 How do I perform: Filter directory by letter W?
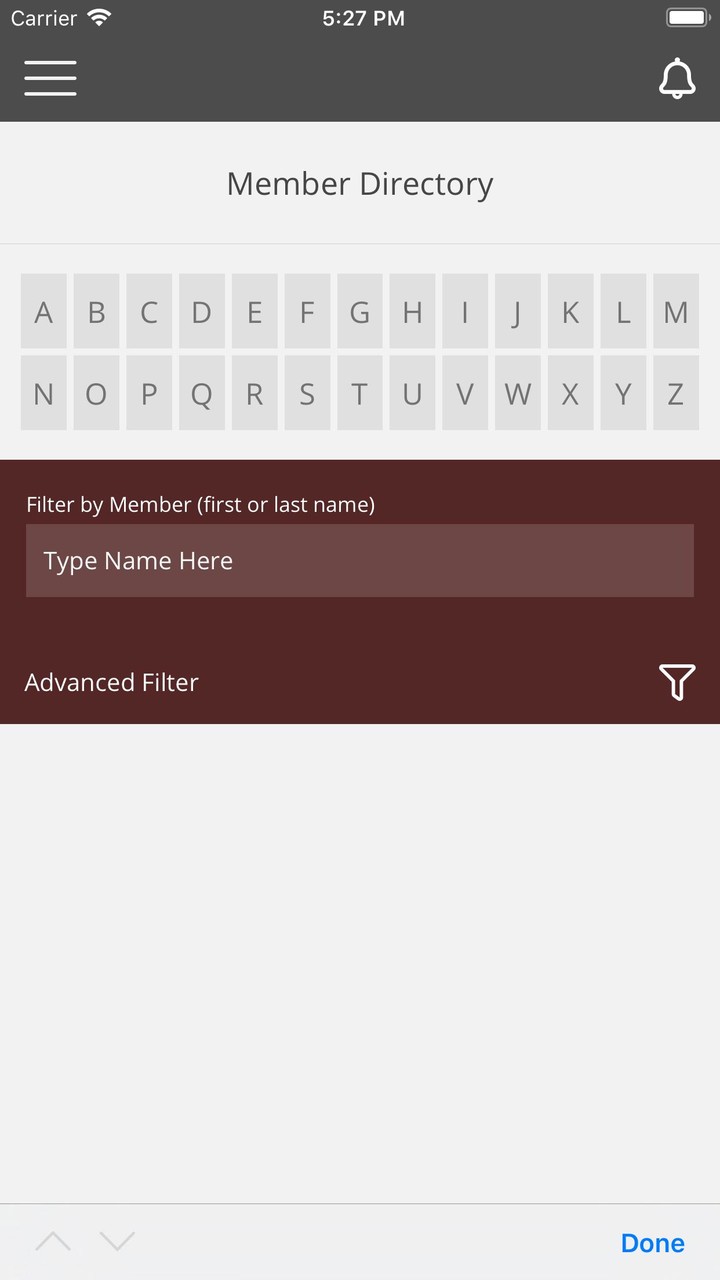pyautogui.click(x=517, y=393)
